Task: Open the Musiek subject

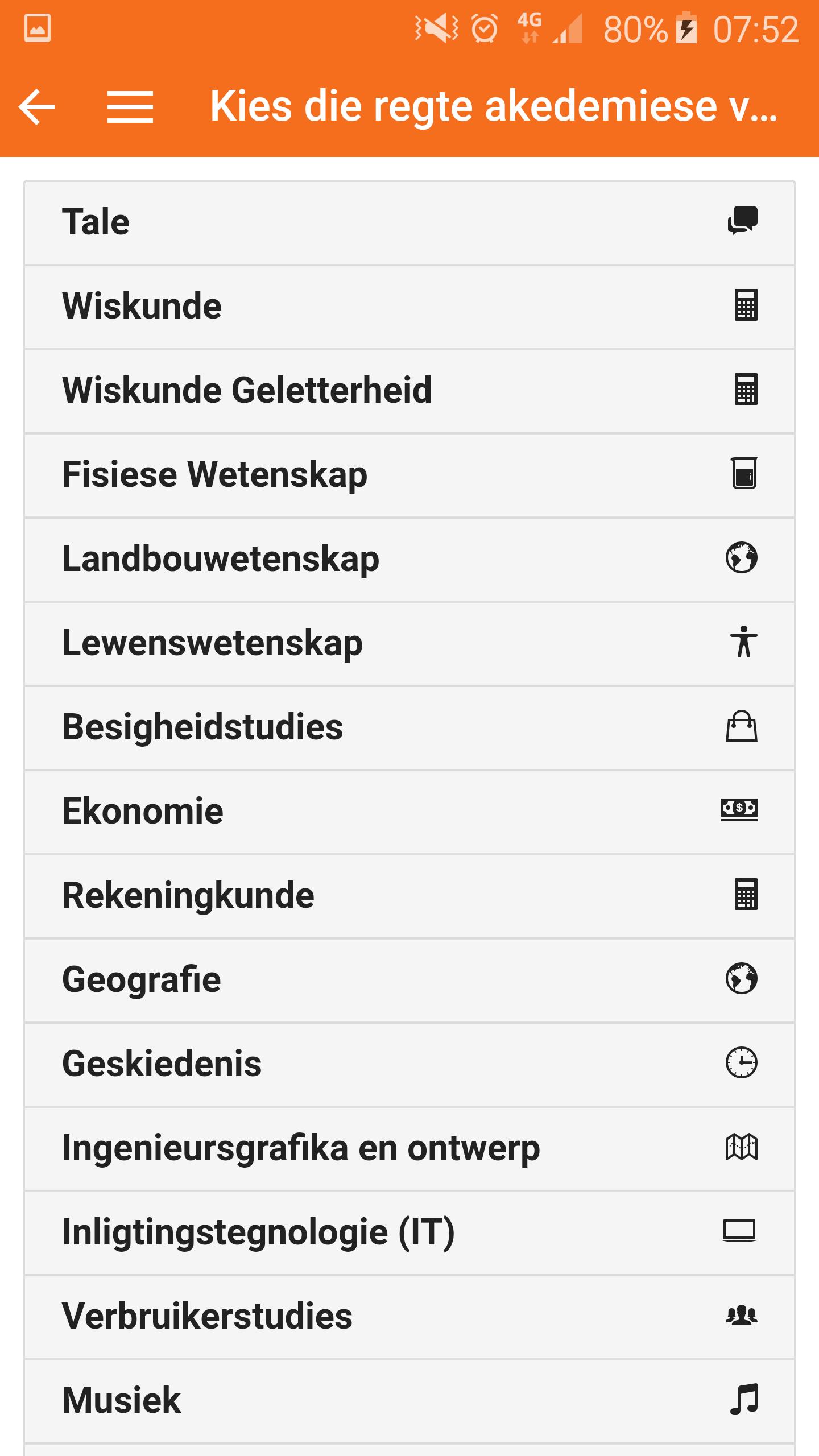Action: 409,1401
